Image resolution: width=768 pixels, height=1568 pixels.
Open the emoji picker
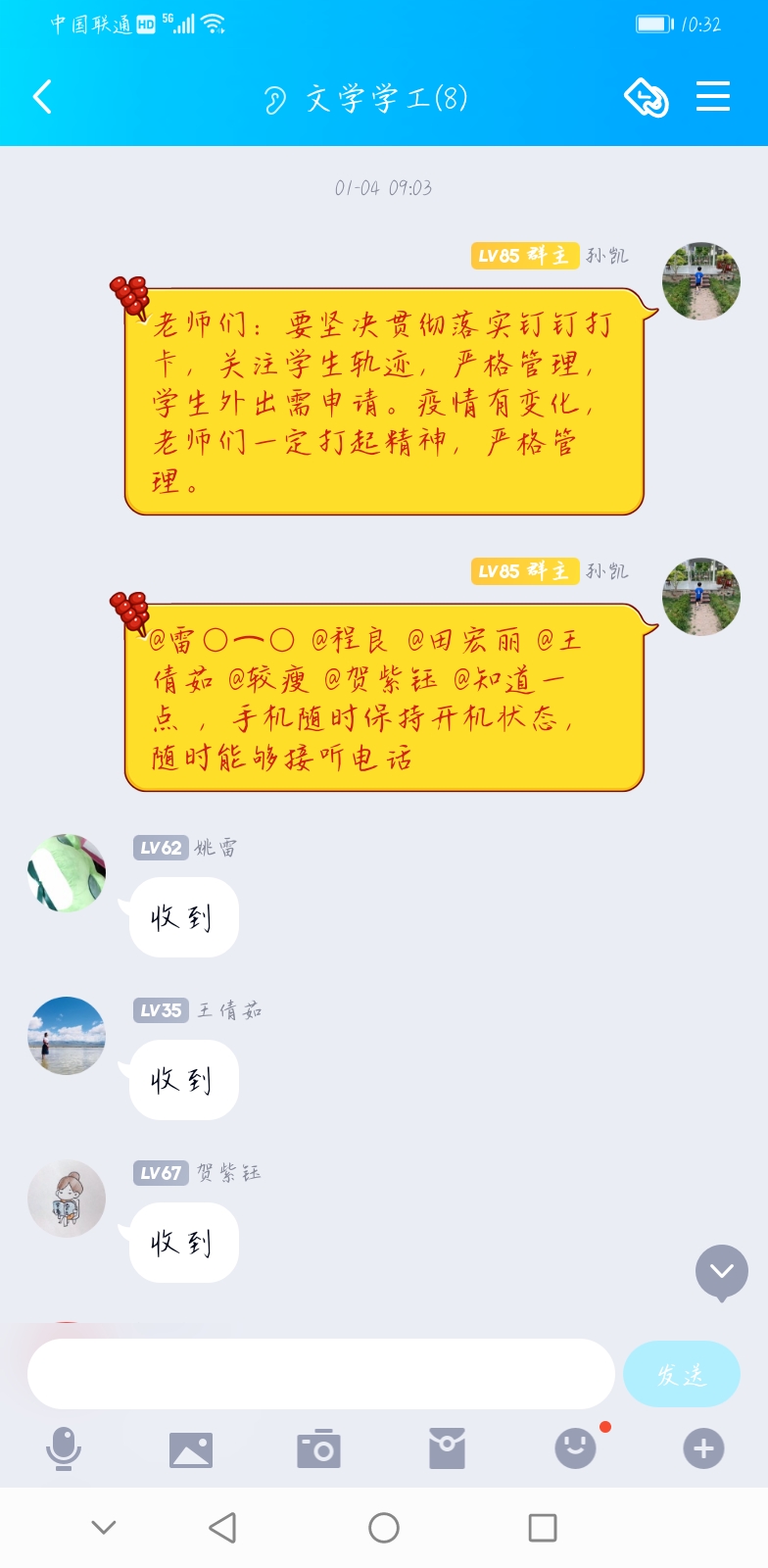[x=575, y=1448]
